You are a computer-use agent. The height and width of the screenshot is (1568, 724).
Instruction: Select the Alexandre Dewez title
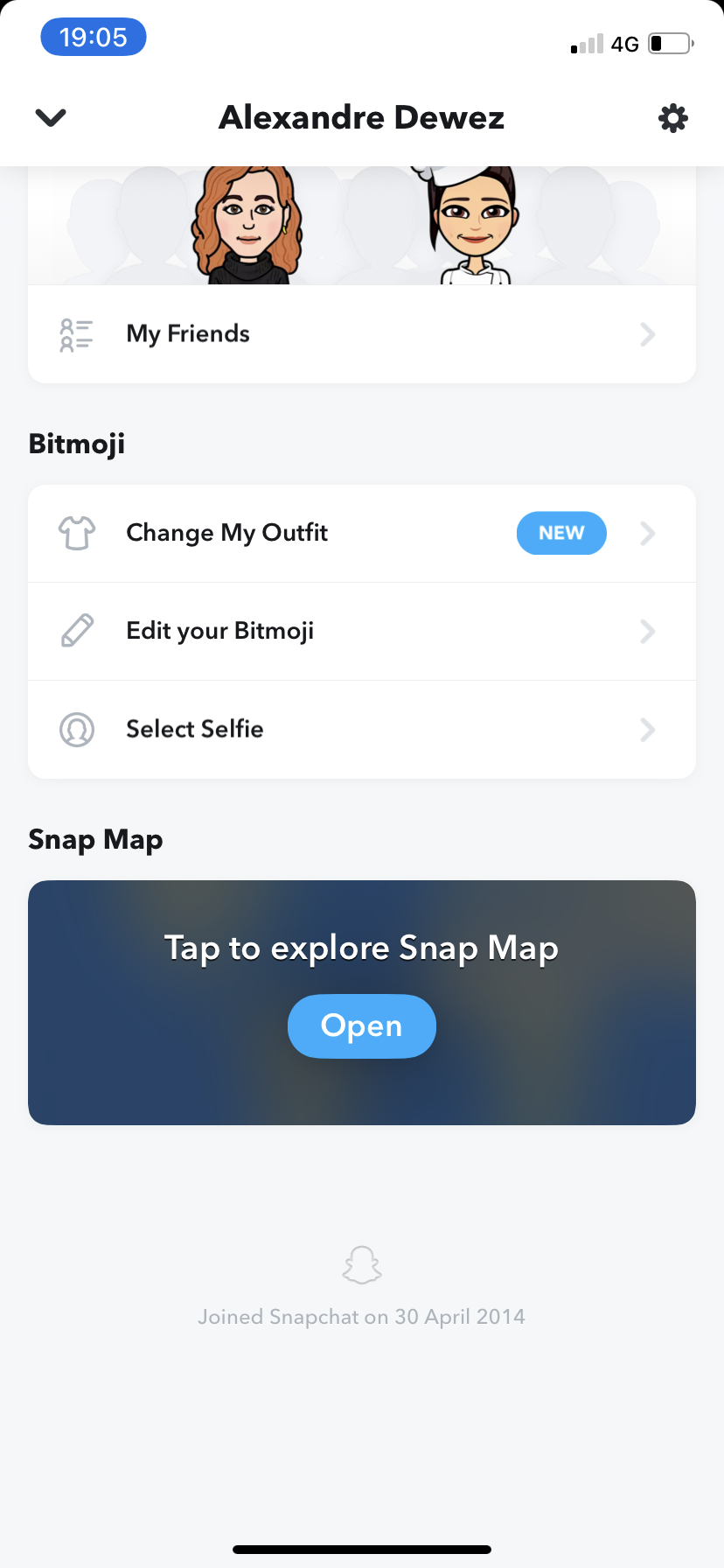coord(361,116)
